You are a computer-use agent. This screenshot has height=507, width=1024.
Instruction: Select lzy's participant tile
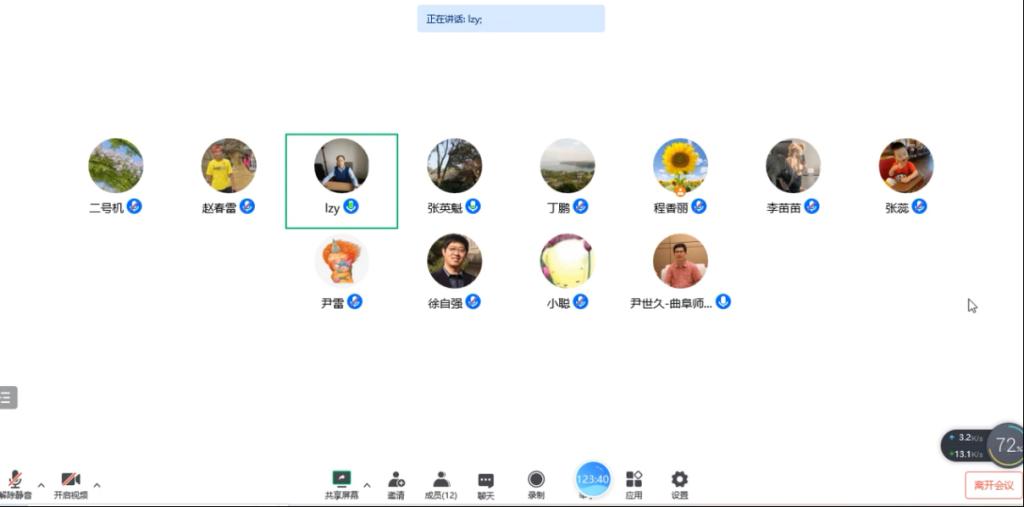(341, 180)
